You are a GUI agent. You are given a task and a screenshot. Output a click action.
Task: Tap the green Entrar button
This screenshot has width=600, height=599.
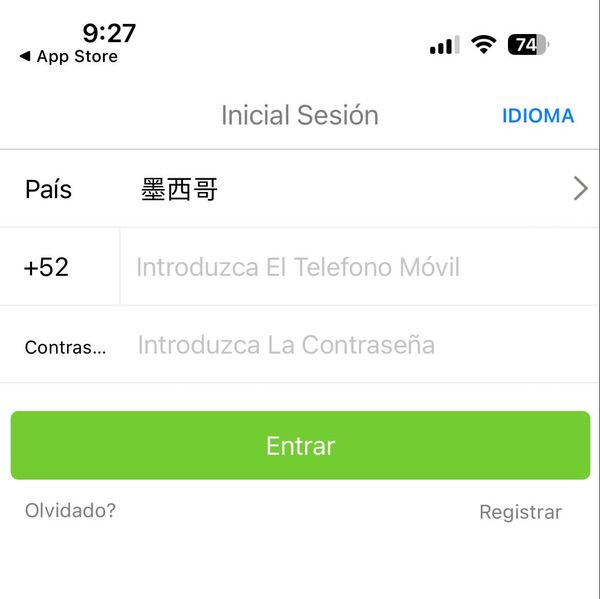(x=300, y=446)
